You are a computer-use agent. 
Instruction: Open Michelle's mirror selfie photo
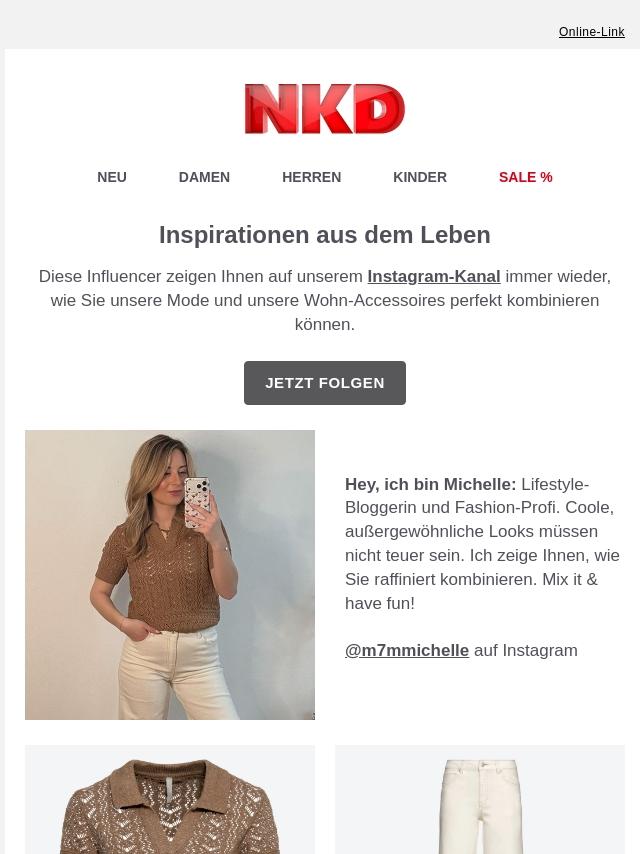170,575
